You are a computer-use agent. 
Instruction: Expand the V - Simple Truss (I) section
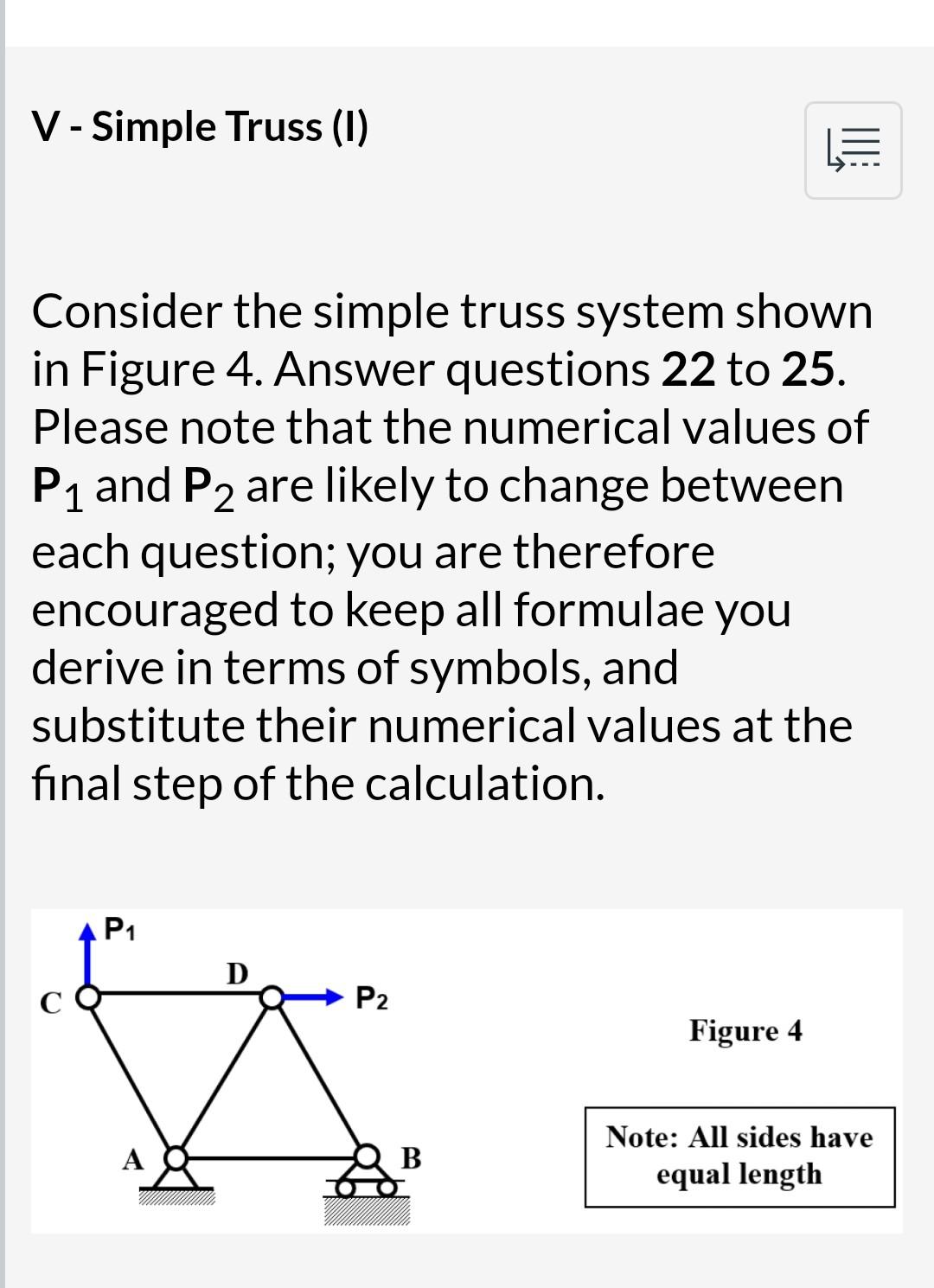pos(201,126)
